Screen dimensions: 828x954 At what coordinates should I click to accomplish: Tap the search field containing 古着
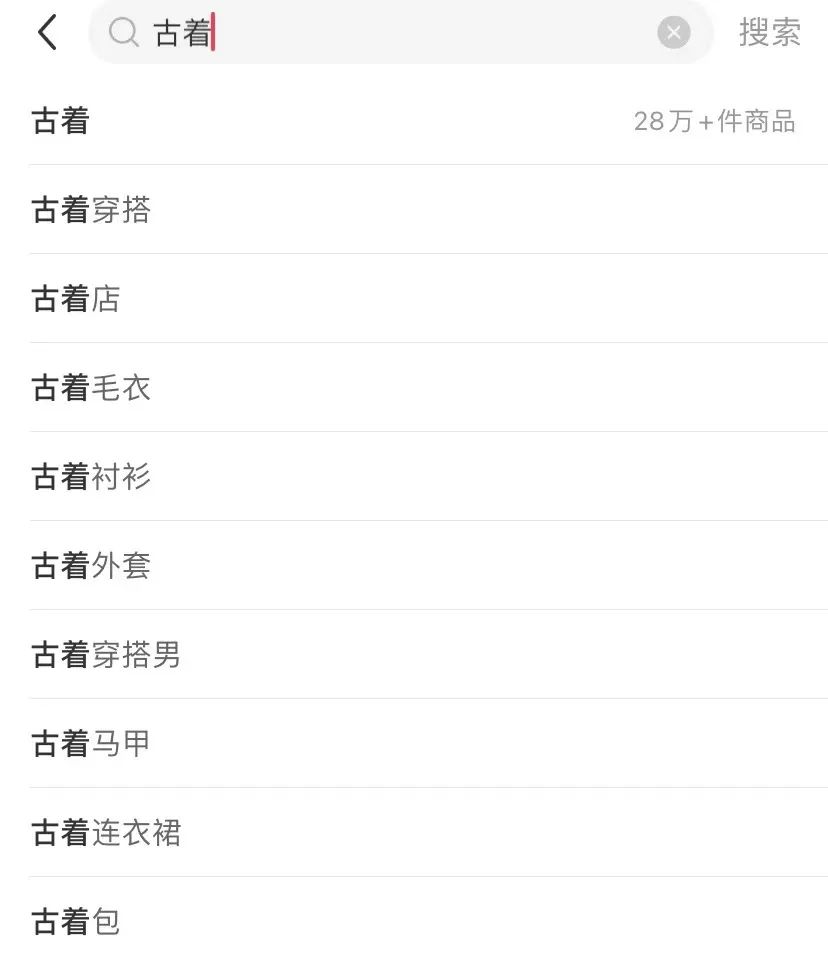tap(400, 33)
